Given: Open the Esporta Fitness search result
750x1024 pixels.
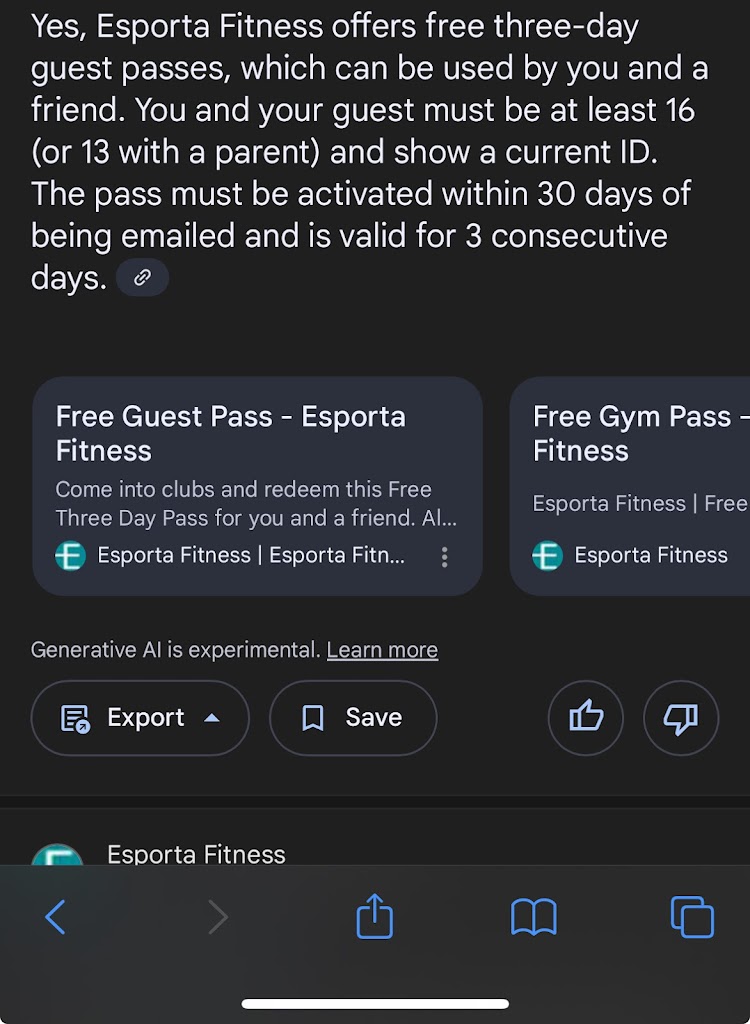Looking at the screenshot, I should pyautogui.click(x=196, y=854).
